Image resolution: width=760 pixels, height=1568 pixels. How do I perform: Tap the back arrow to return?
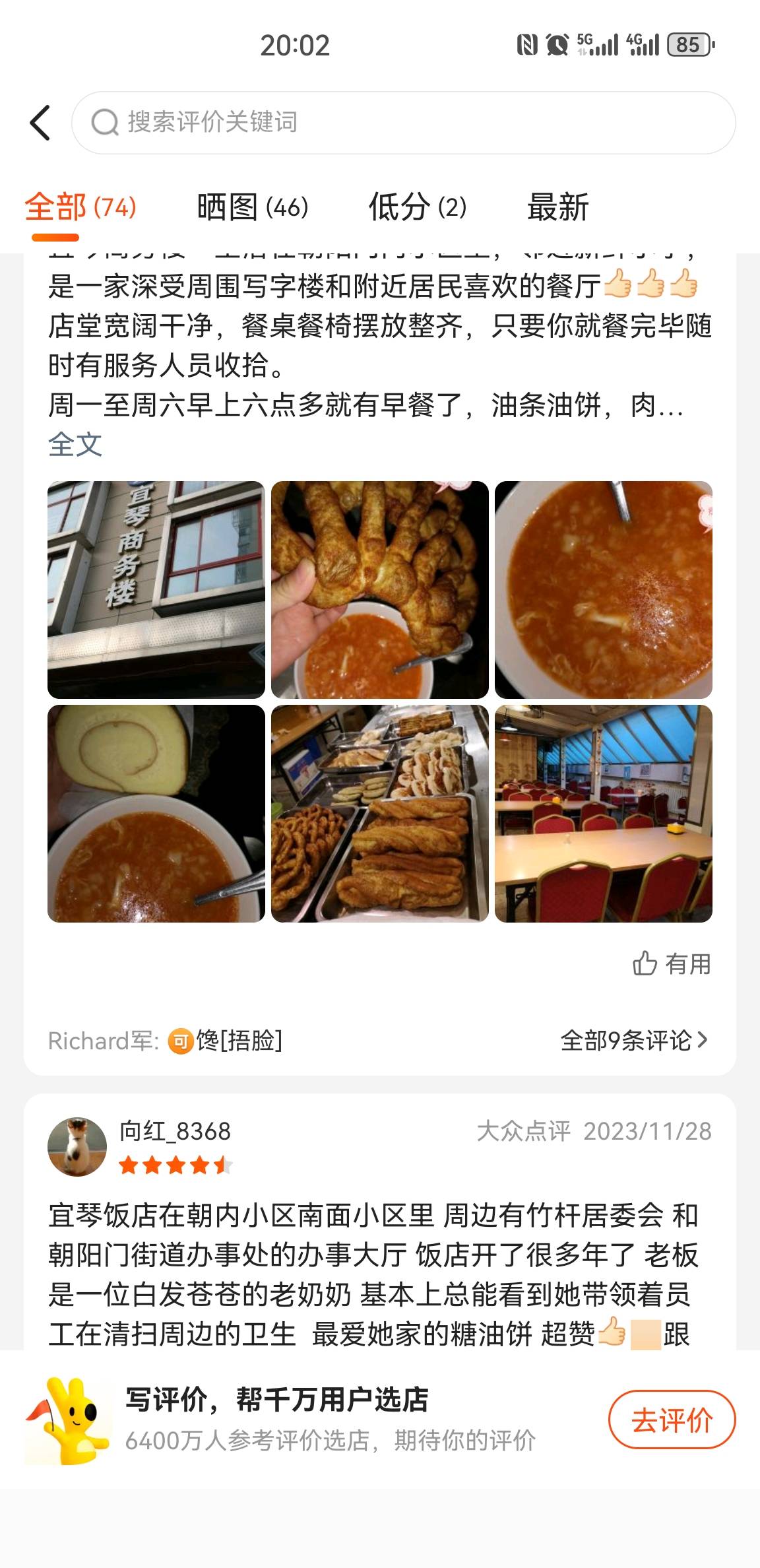click(40, 123)
